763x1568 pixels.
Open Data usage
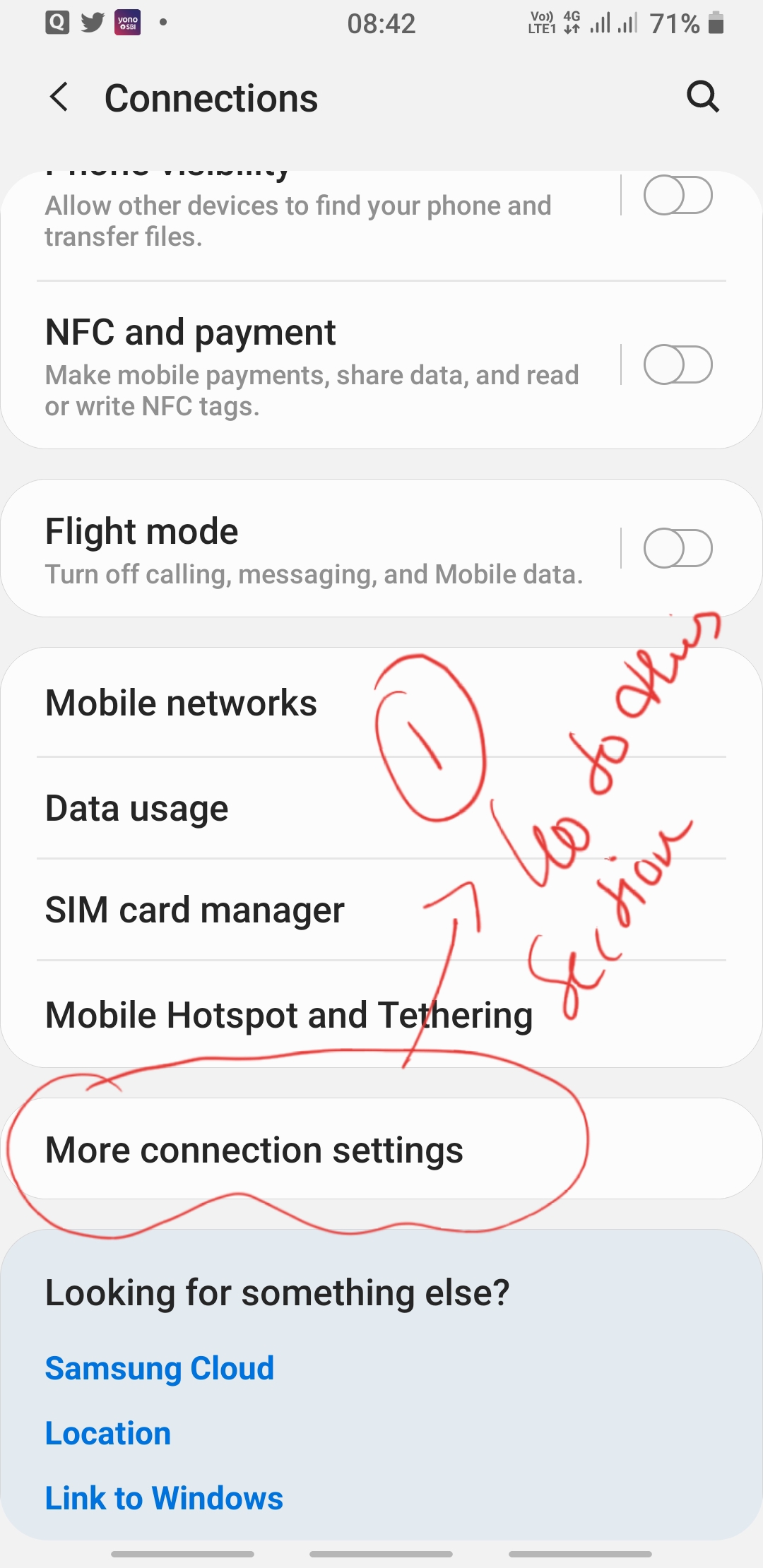381,808
